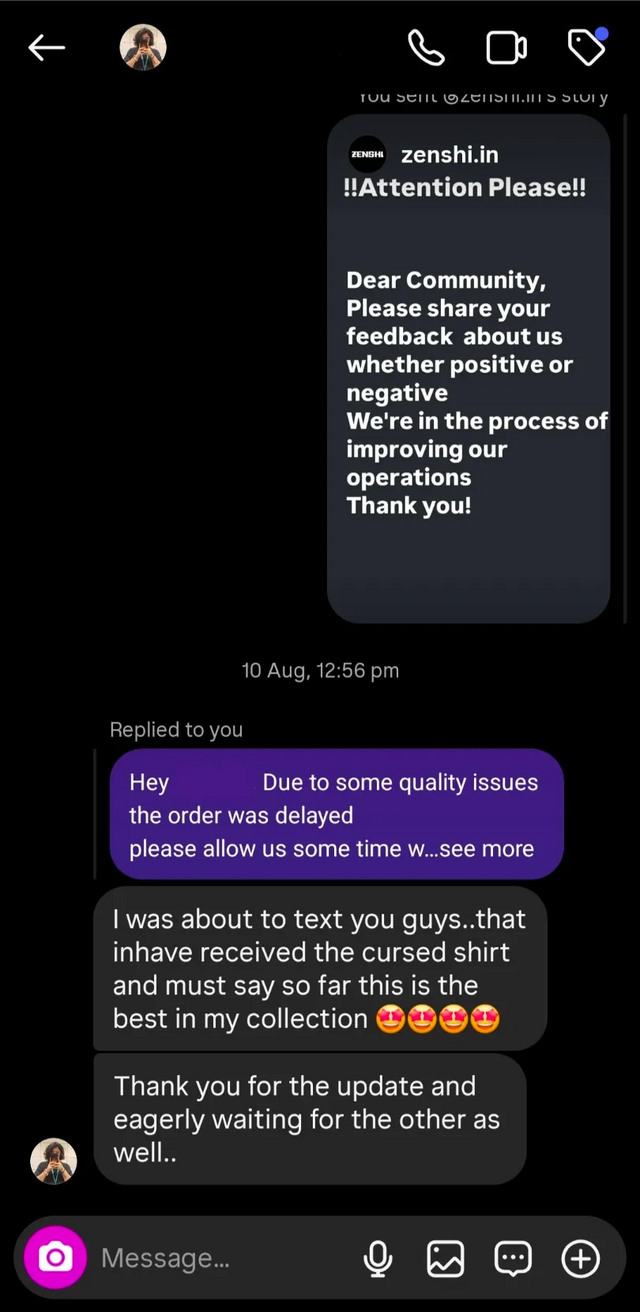The image size is (640, 1312).
Task: Open the contact's profile picture in header
Action: pos(143,47)
